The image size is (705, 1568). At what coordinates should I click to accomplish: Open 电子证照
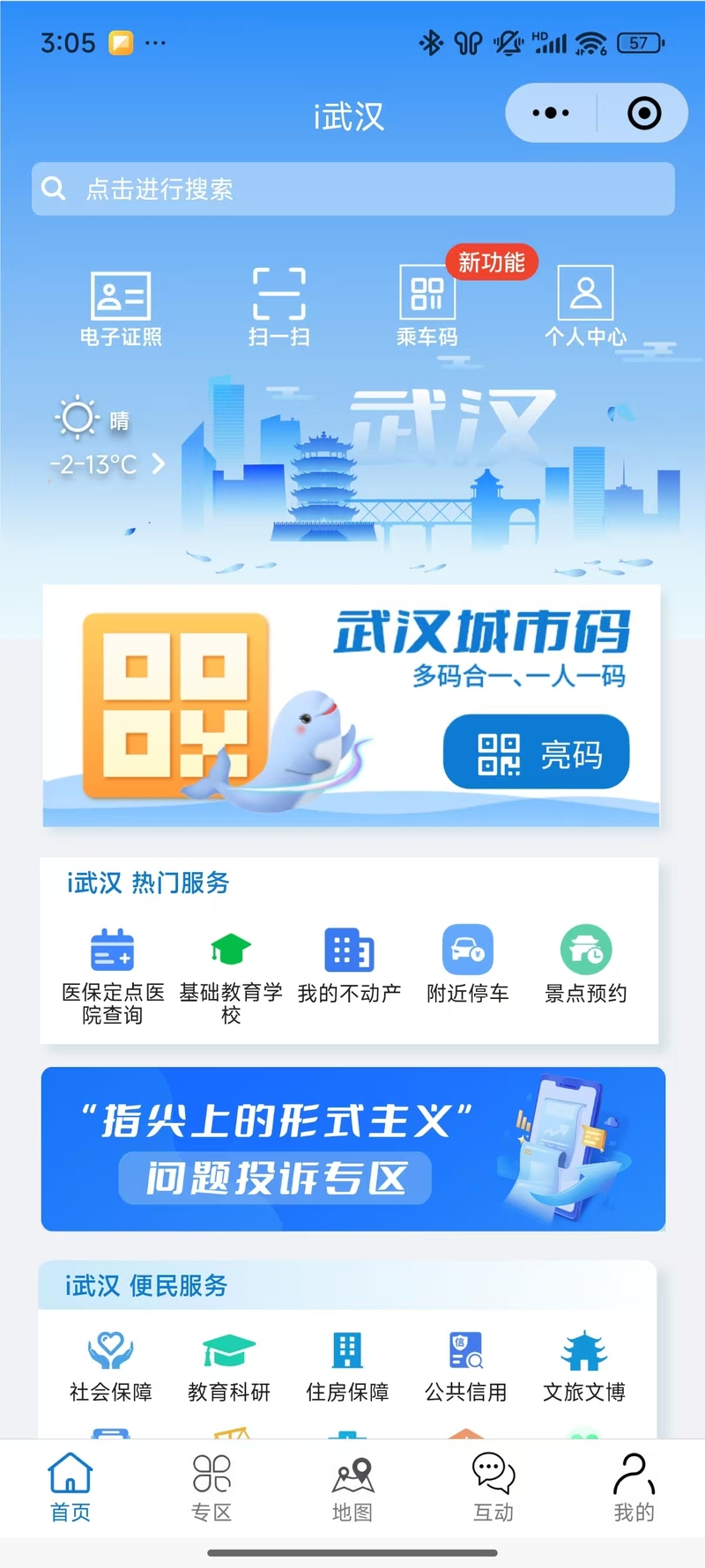121,307
